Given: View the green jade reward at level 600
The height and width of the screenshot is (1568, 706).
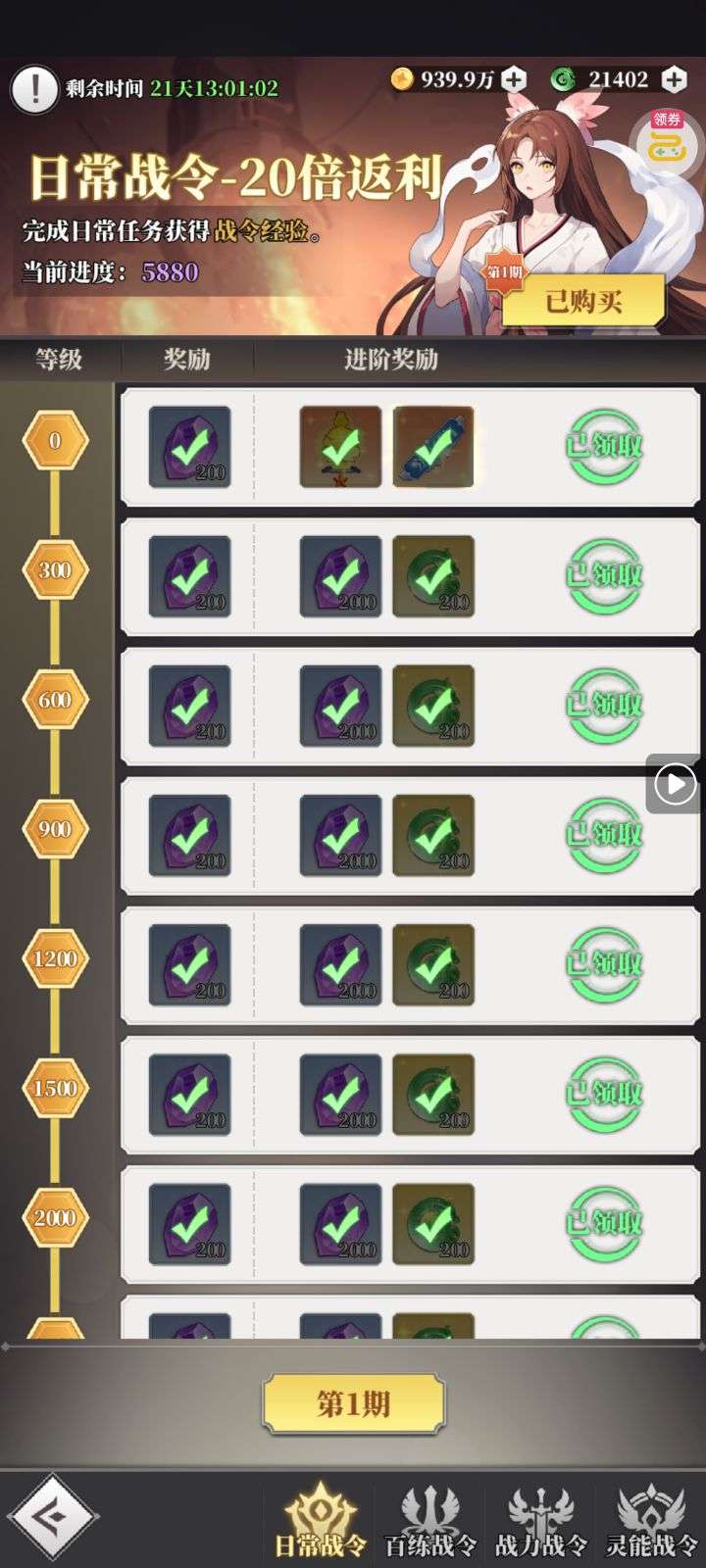Looking at the screenshot, I should (x=433, y=706).
